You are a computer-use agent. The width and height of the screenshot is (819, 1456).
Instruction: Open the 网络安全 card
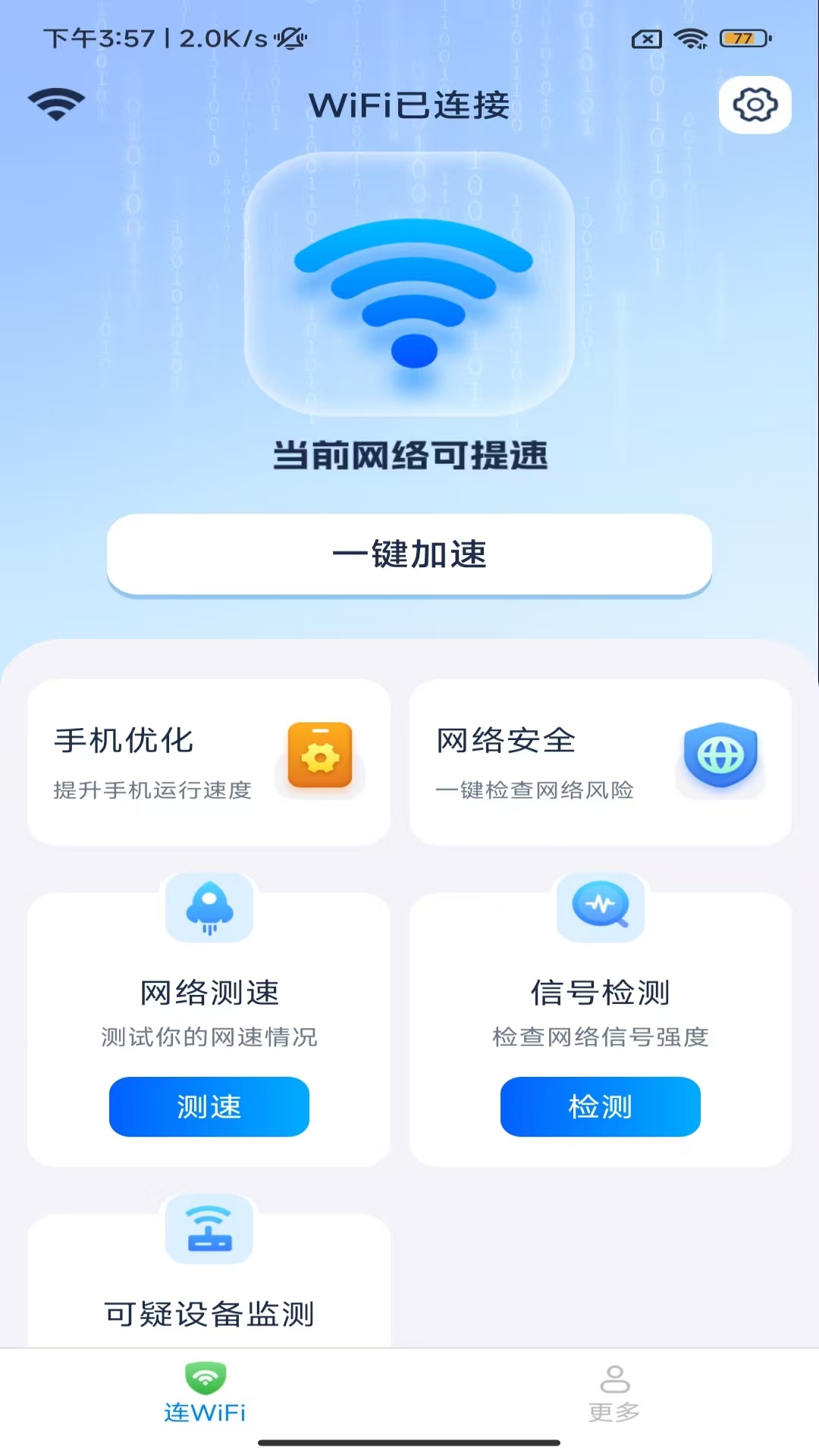(600, 761)
